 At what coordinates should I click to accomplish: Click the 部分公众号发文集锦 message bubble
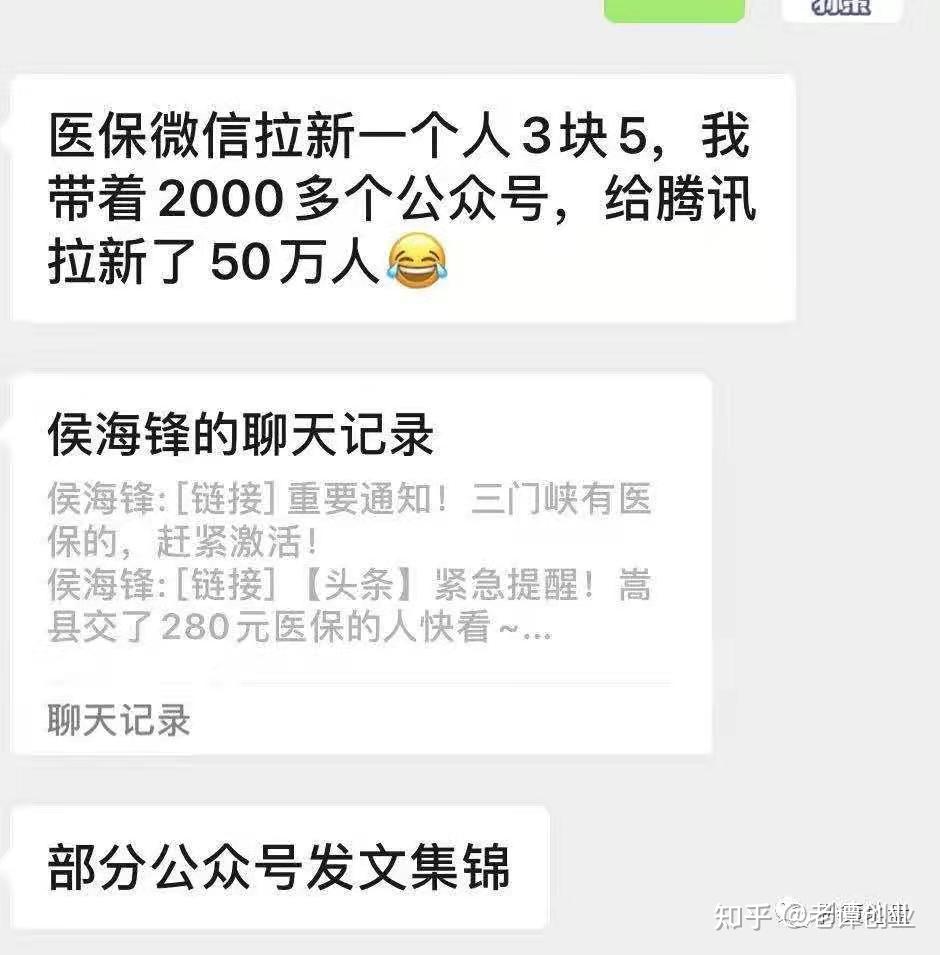click(284, 862)
